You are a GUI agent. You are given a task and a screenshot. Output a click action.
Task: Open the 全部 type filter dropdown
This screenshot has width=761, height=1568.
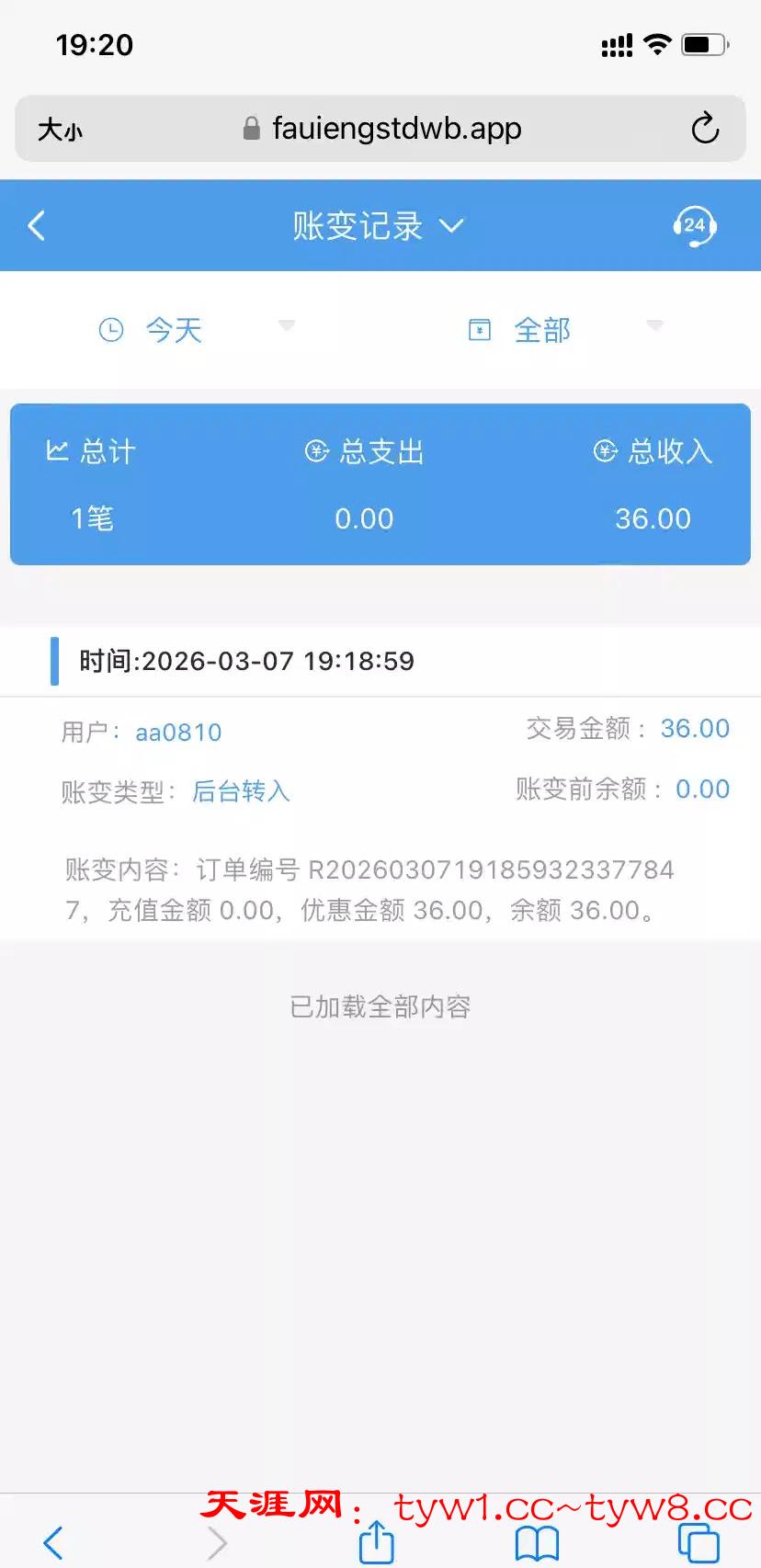tap(564, 329)
